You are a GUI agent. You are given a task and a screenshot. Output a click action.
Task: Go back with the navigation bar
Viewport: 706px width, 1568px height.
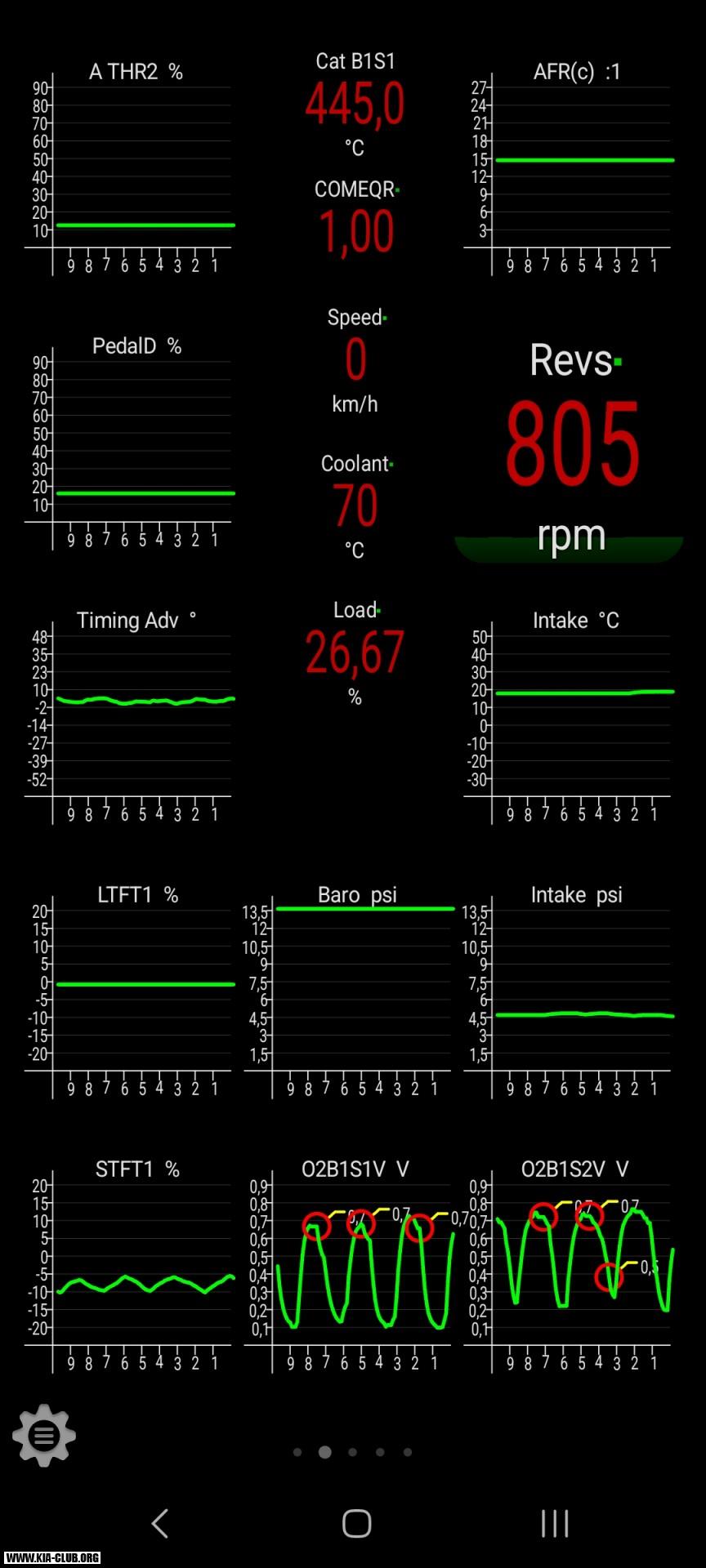tap(160, 1523)
